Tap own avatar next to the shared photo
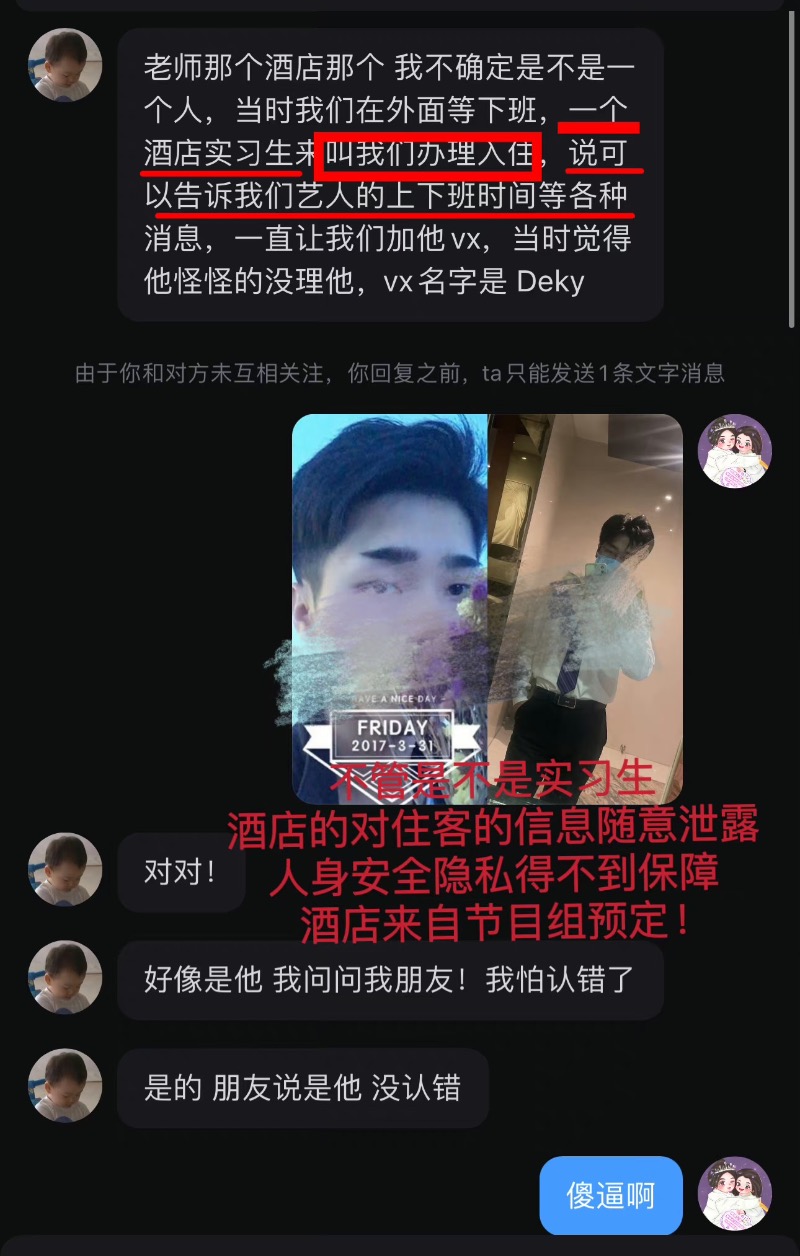This screenshot has width=800, height=1256. click(735, 451)
